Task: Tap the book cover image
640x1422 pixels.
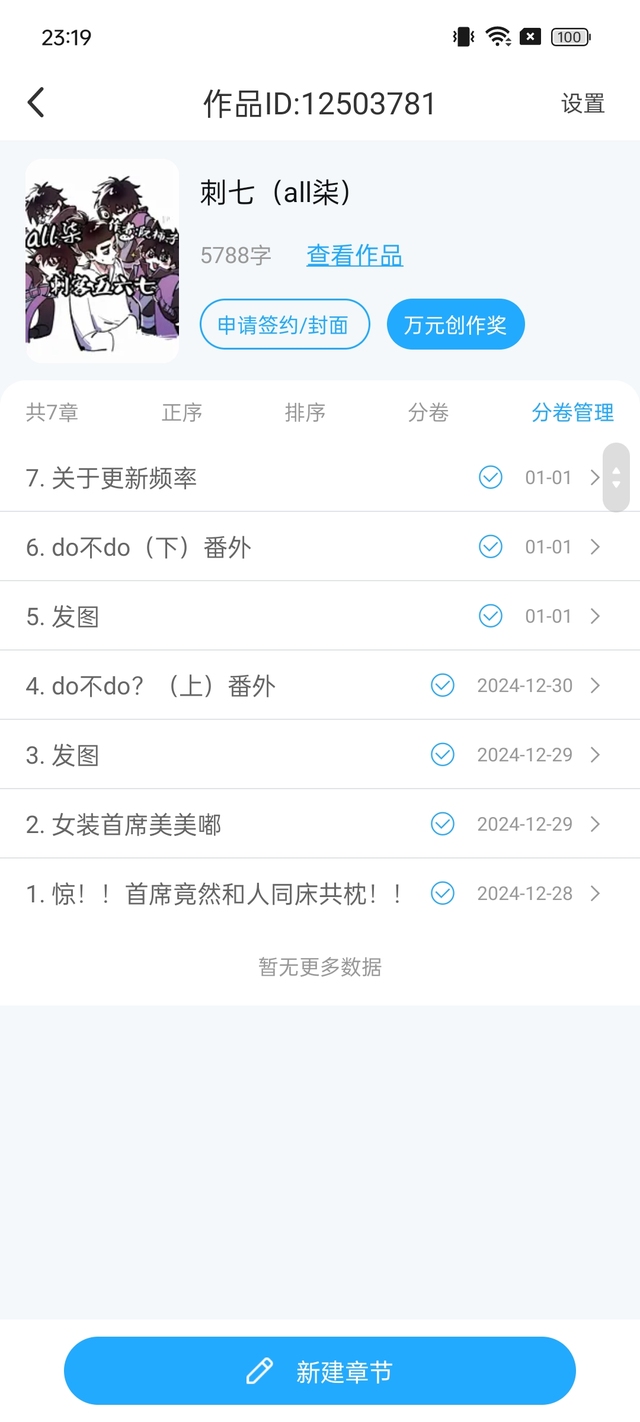Action: point(102,260)
